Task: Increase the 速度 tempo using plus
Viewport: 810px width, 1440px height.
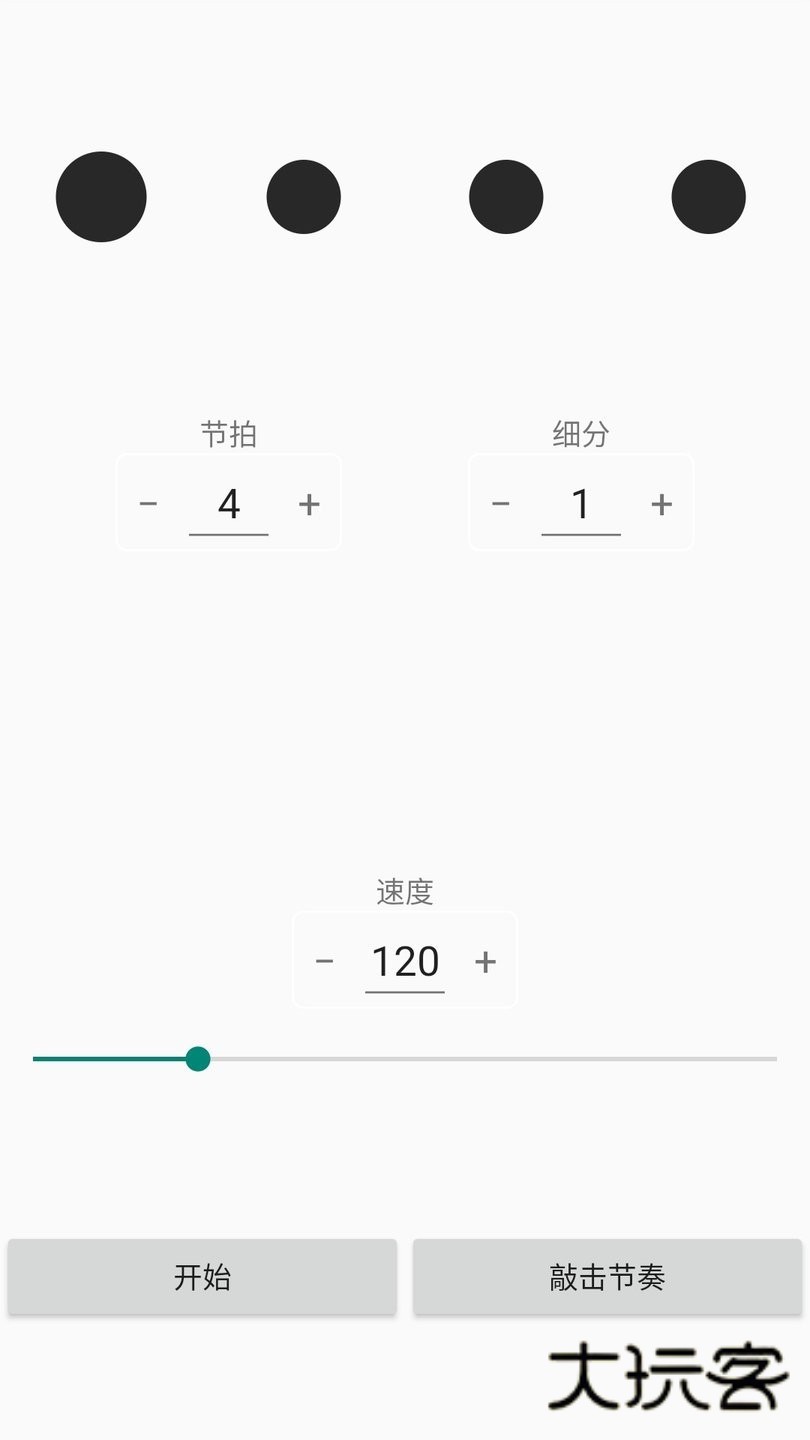Action: [x=485, y=961]
